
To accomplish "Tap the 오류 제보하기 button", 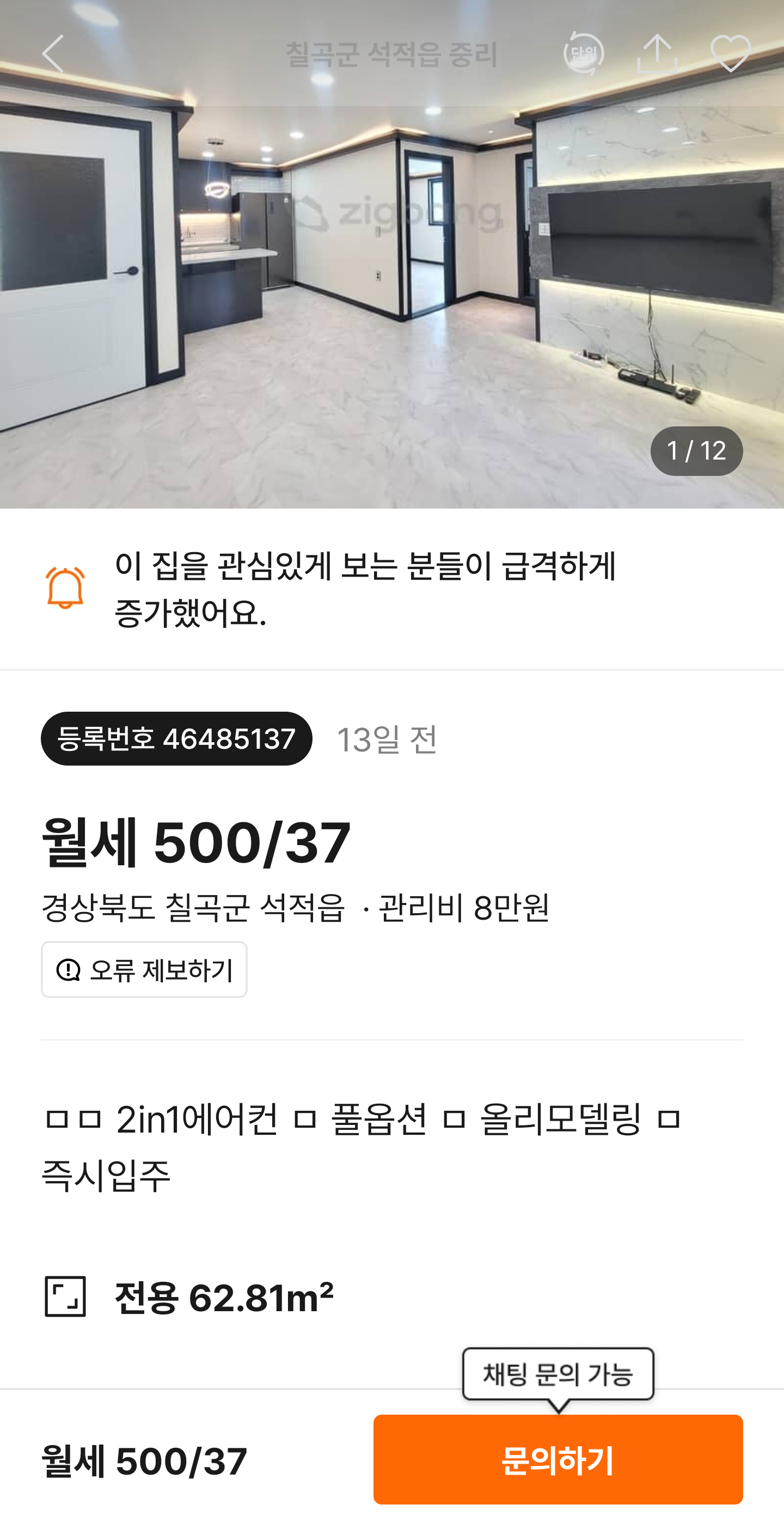I will [144, 969].
